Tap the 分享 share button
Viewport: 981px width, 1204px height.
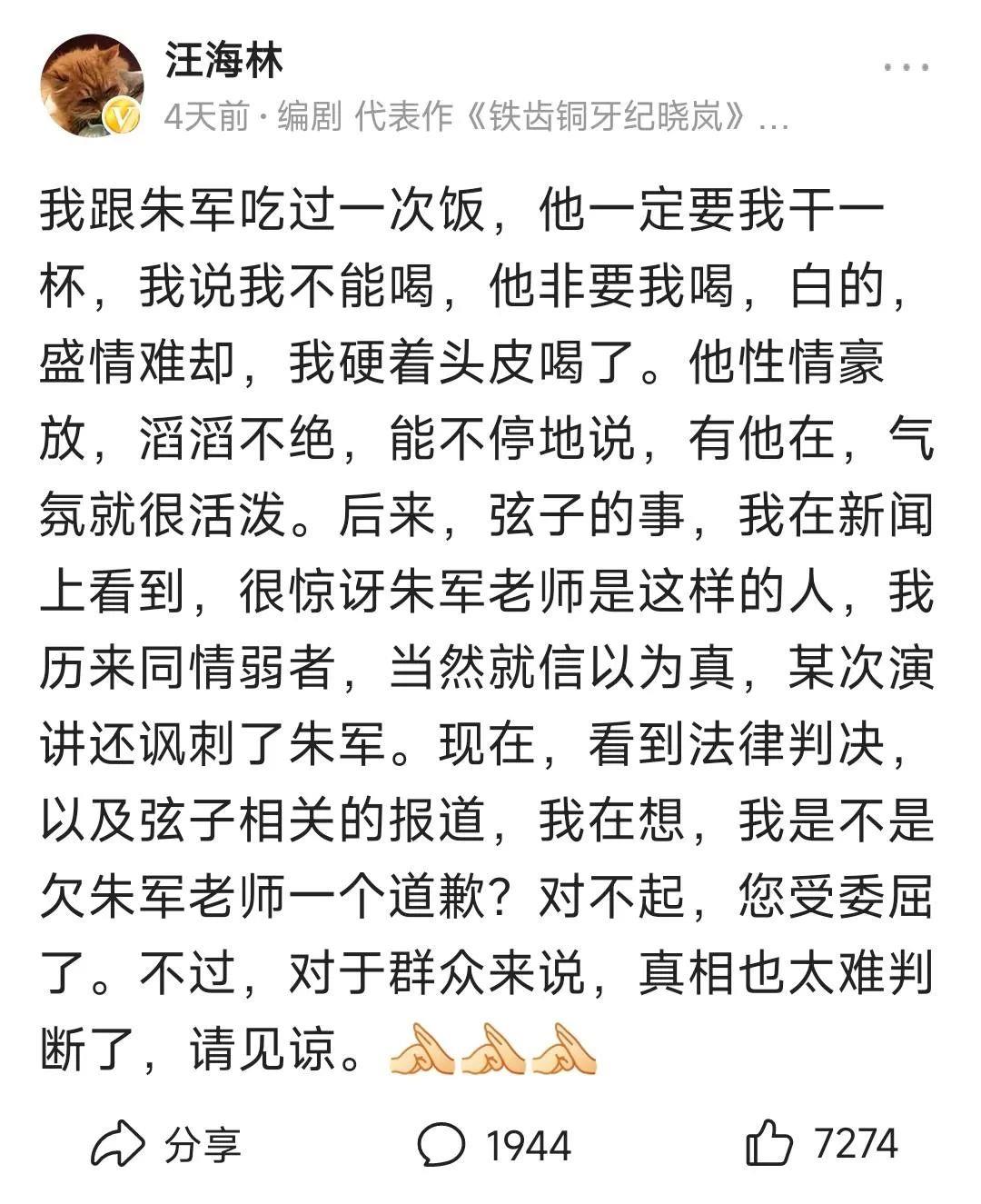(166, 1145)
